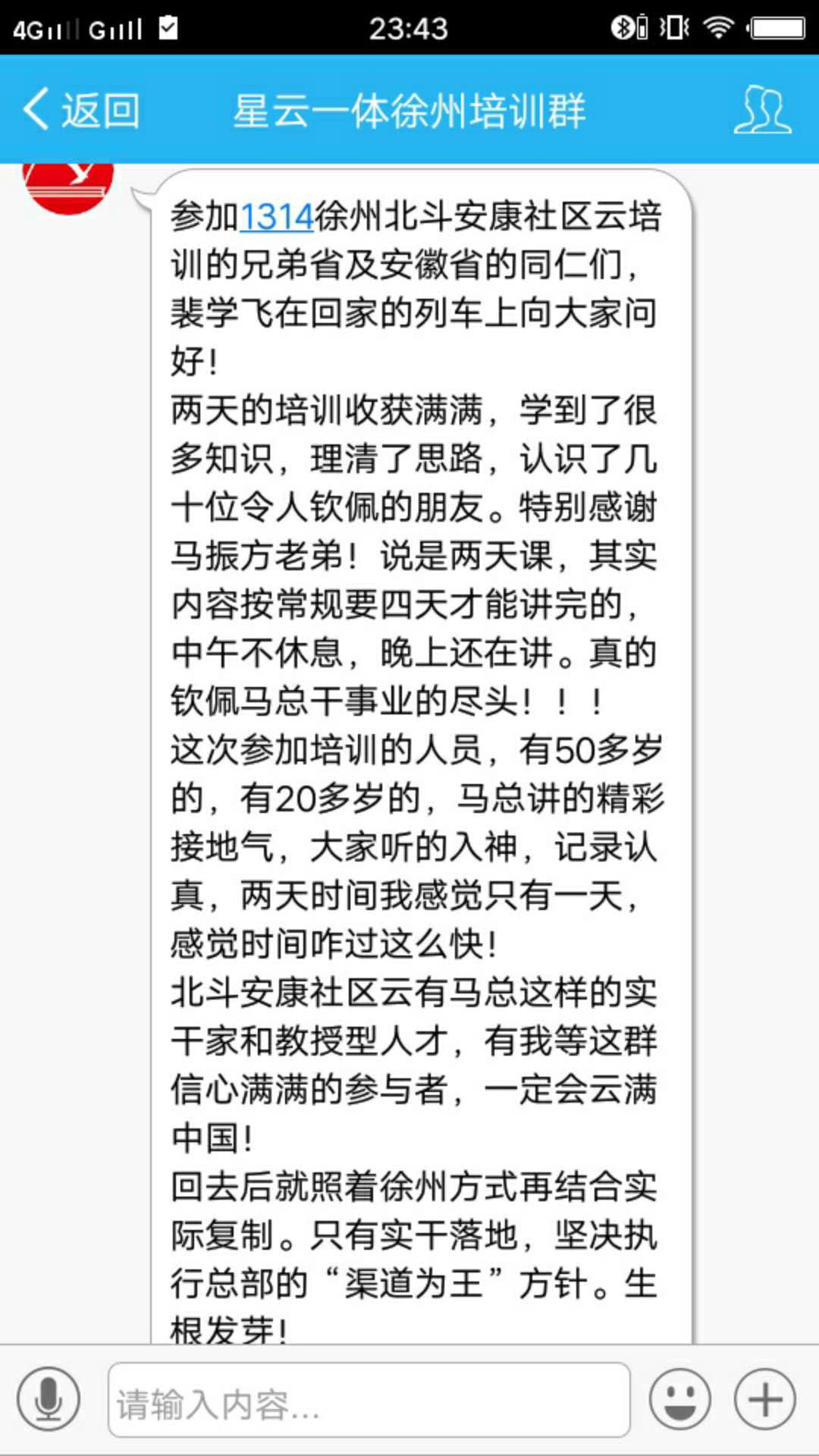Image resolution: width=819 pixels, height=1456 pixels.
Task: Go back with the 返回 button
Action: point(82,111)
